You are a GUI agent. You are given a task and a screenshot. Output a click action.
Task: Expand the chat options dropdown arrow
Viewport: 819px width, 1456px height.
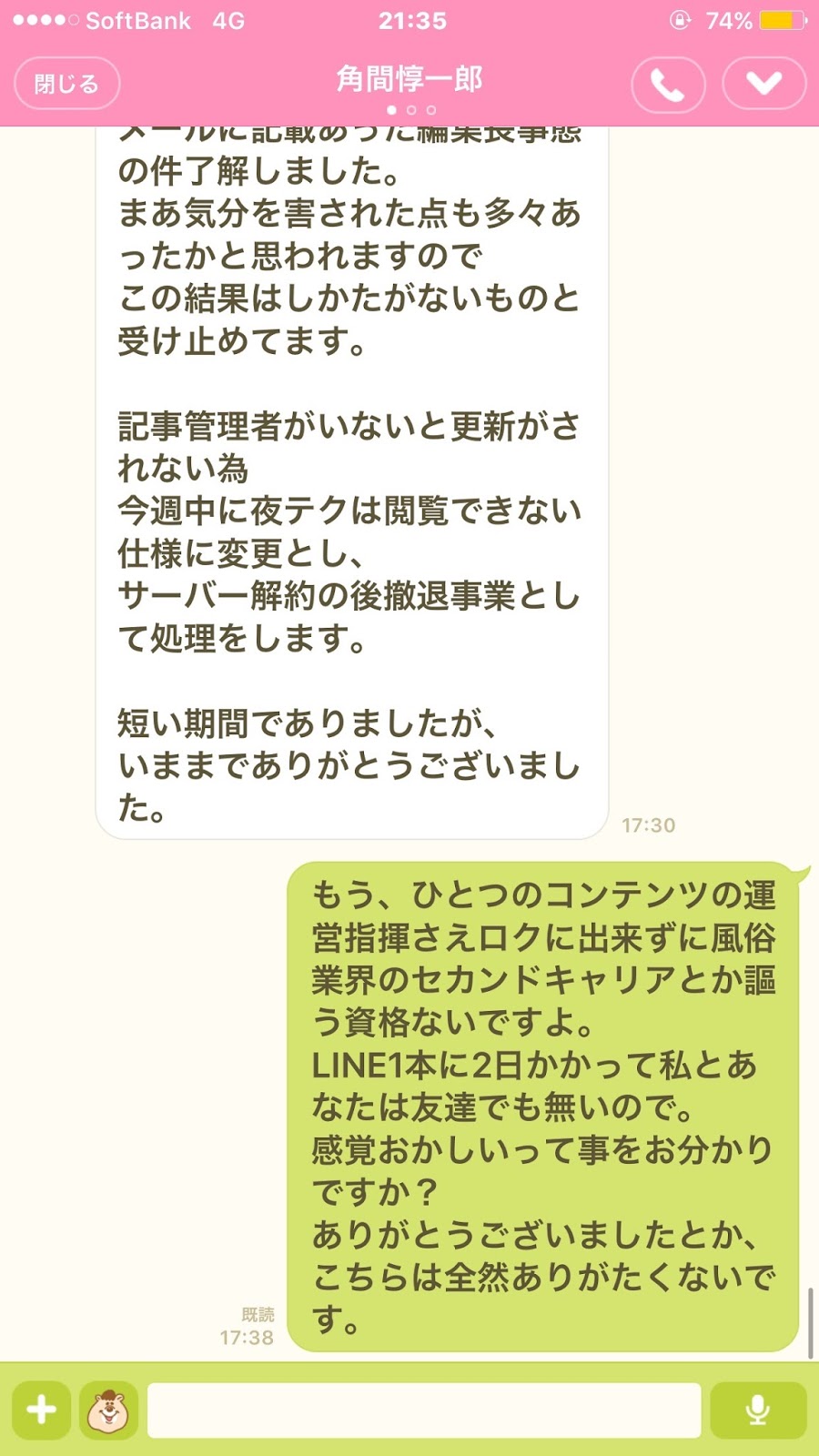point(763,85)
